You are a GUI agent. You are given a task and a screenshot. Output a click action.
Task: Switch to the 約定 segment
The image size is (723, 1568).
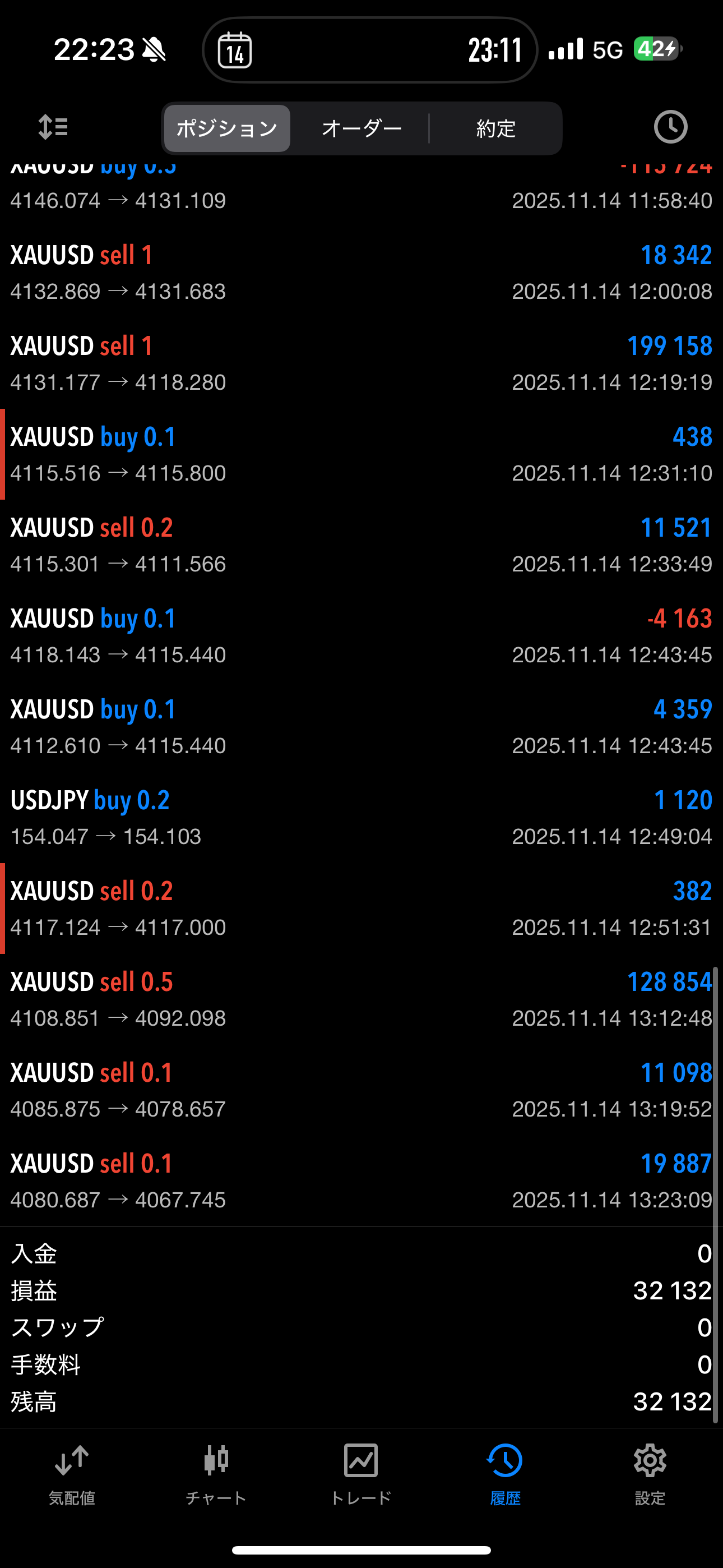(x=496, y=128)
